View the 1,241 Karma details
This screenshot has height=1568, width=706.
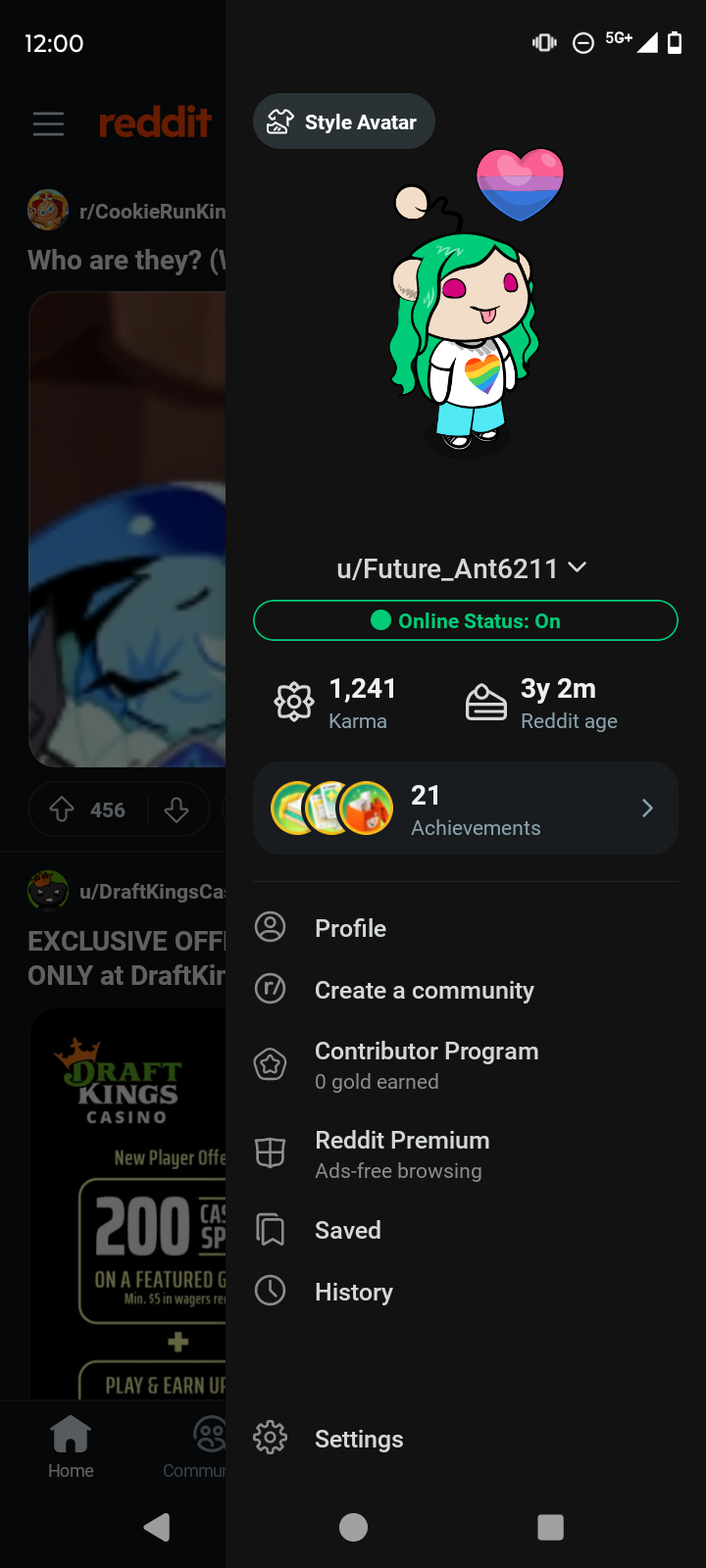336,703
